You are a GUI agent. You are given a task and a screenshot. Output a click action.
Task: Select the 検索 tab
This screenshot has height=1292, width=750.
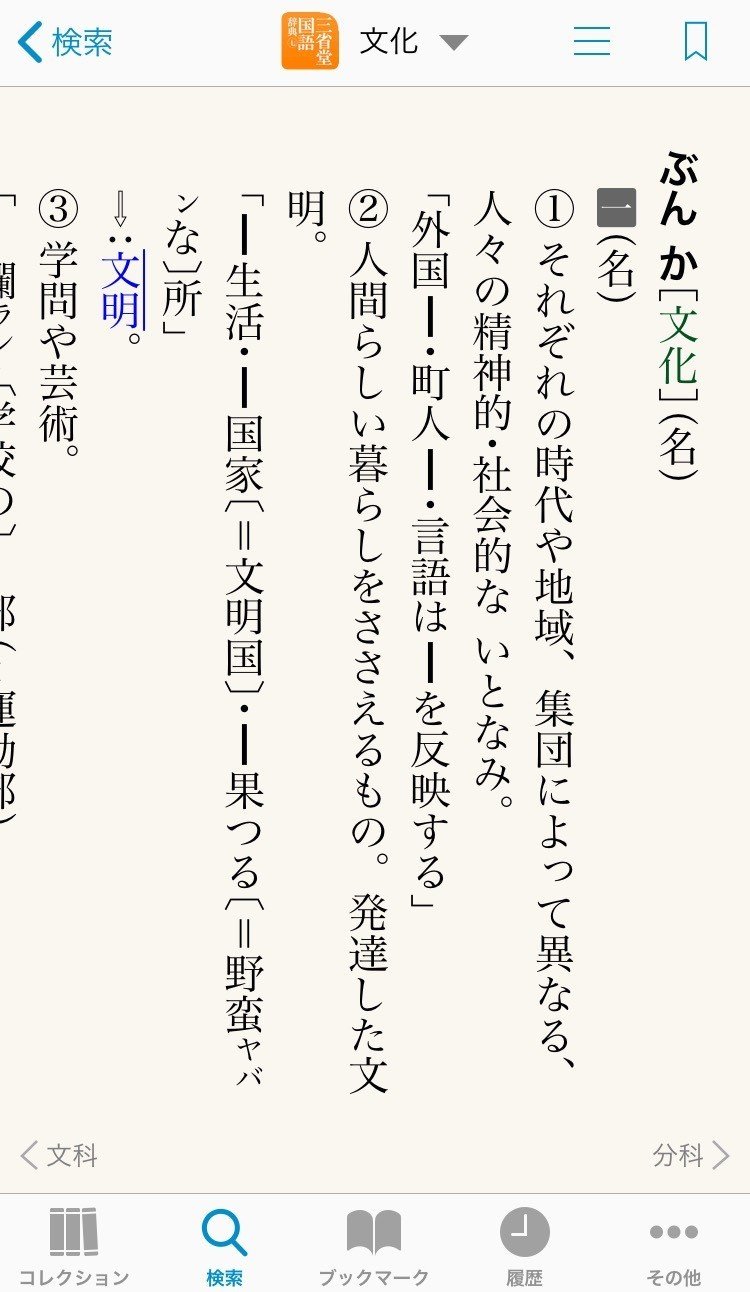[x=224, y=1246]
